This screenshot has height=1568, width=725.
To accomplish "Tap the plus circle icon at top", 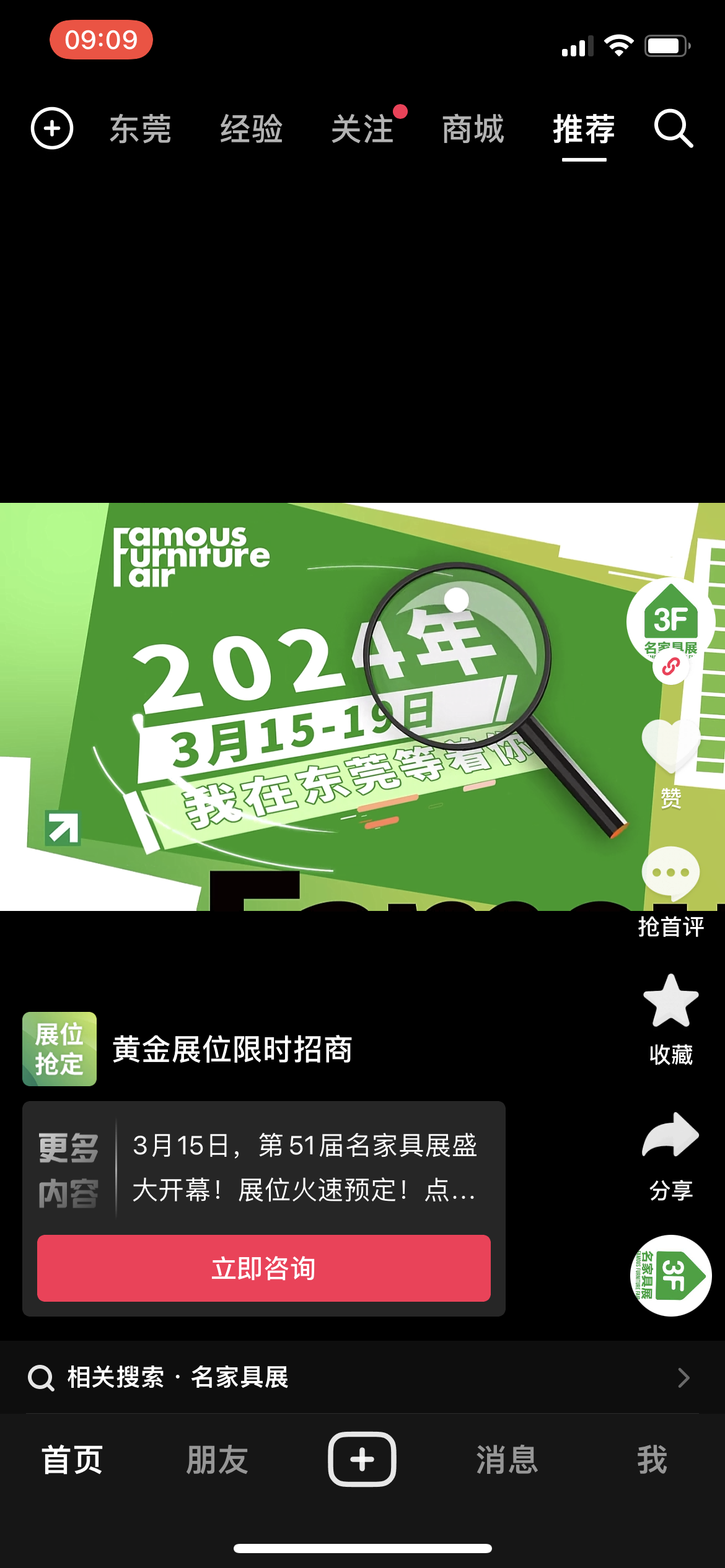I will pos(52,129).
